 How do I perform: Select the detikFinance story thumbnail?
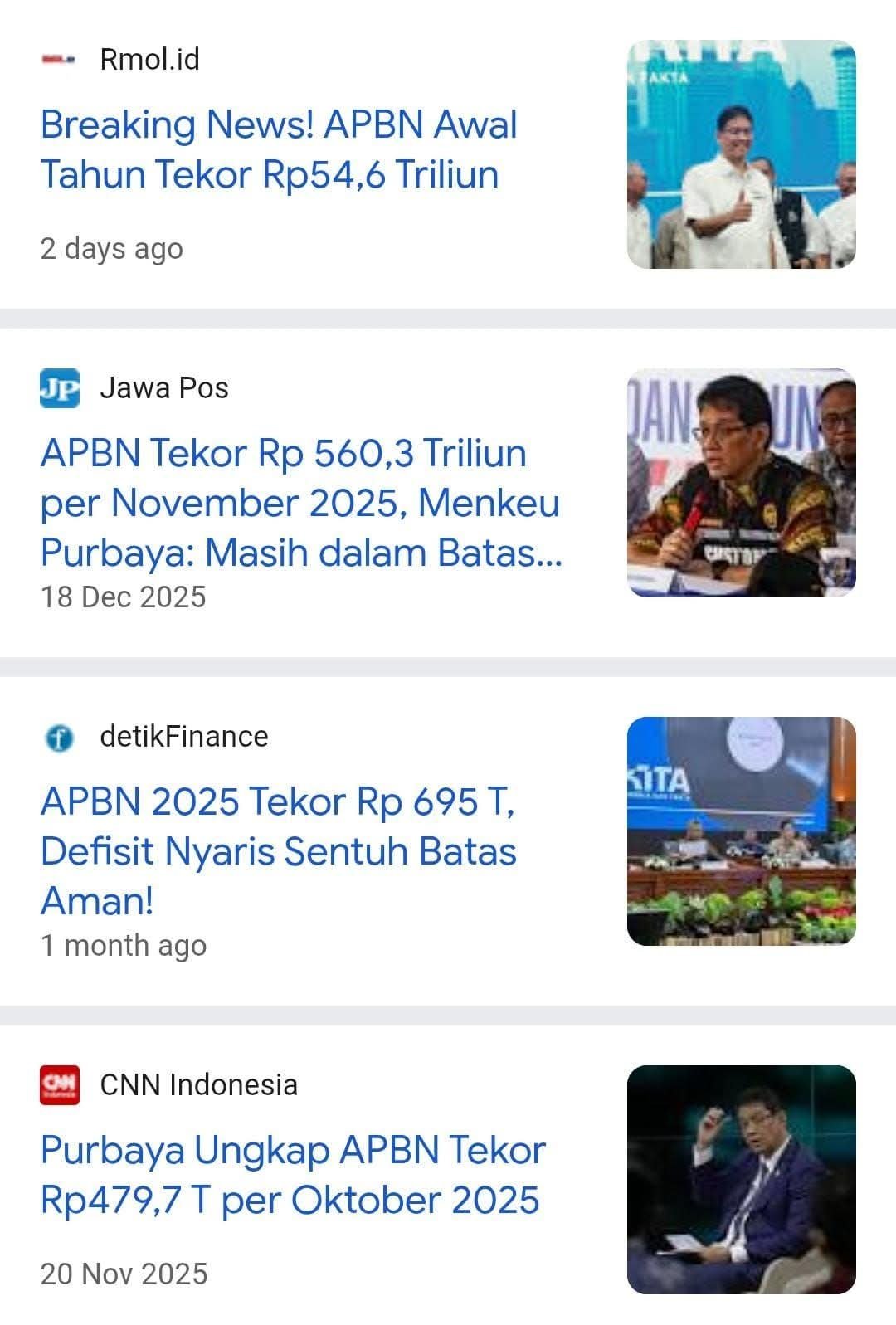(x=741, y=831)
